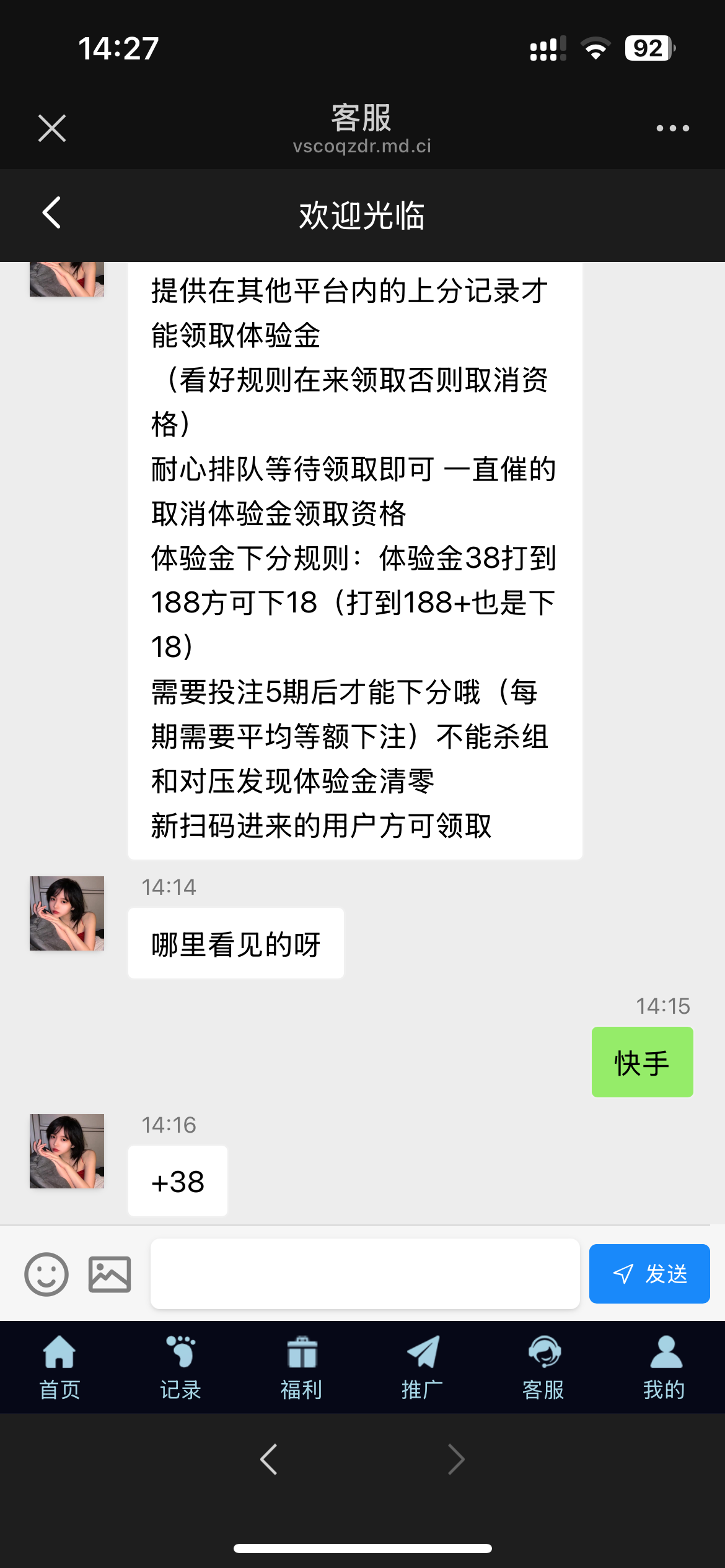The width and height of the screenshot is (725, 1568).
Task: Select the 推广 tab
Action: [x=423, y=1367]
